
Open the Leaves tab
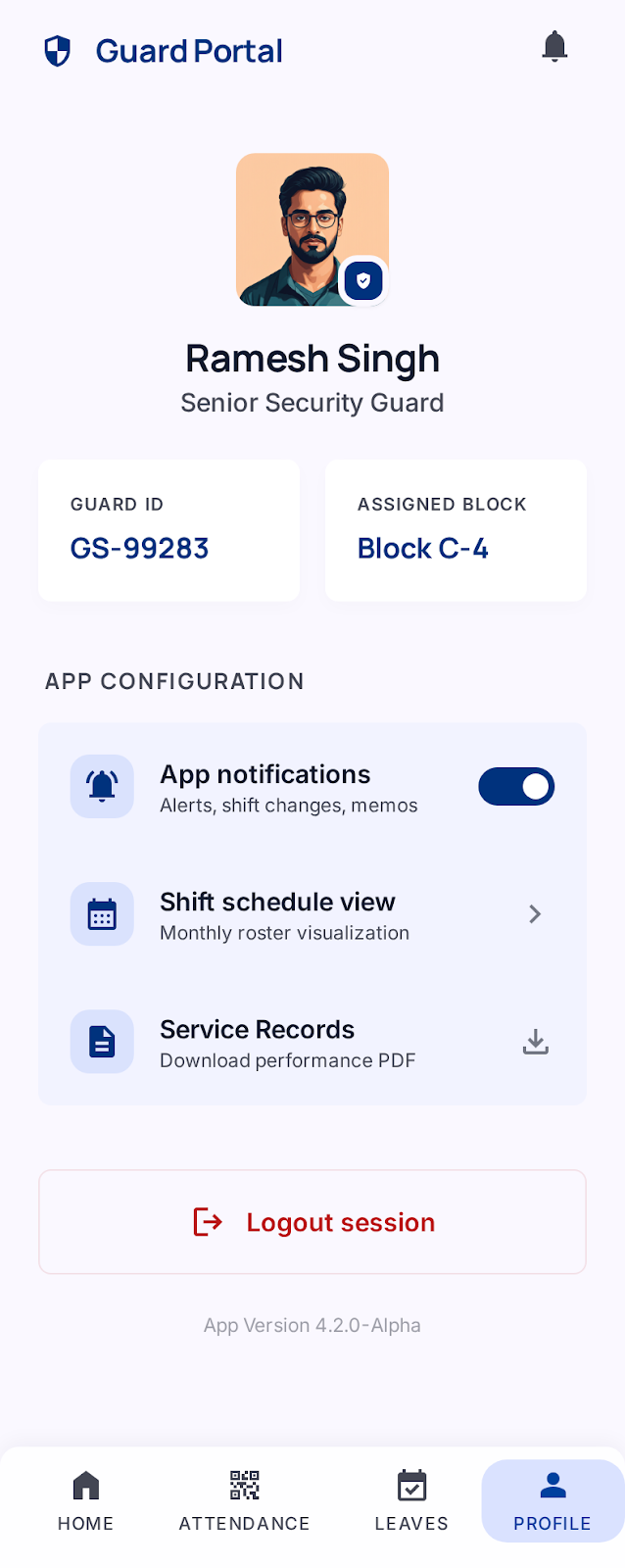coord(411,1500)
